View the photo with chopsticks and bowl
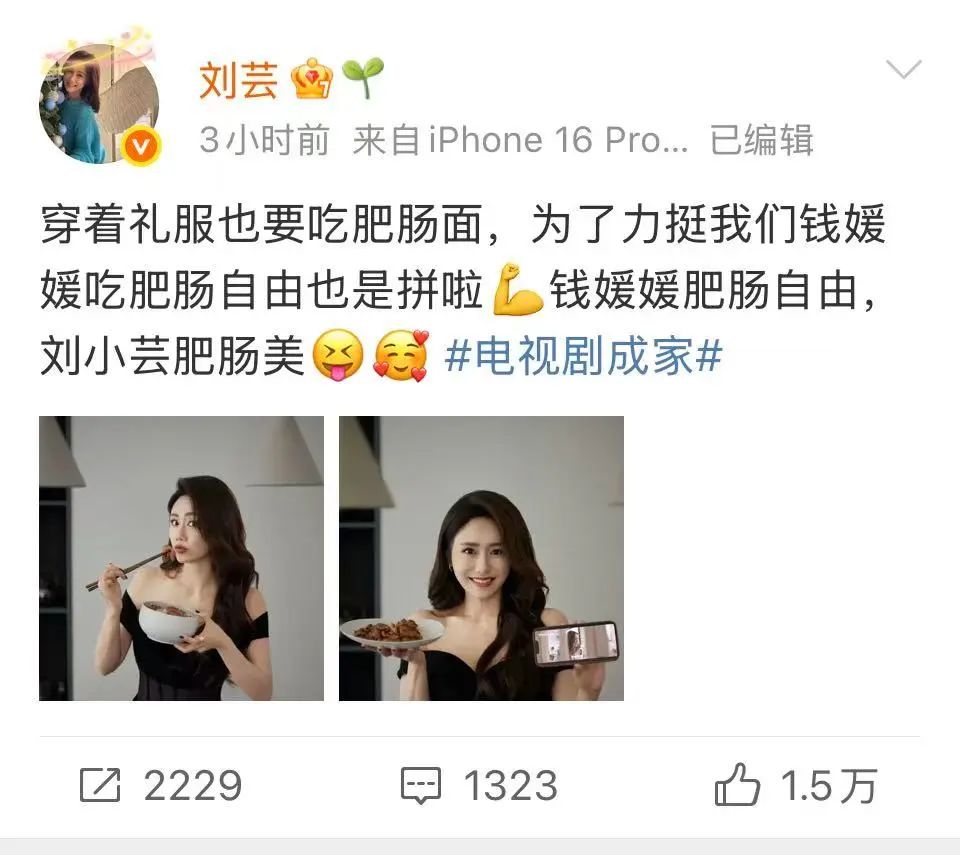This screenshot has width=960, height=855. pyautogui.click(x=181, y=558)
